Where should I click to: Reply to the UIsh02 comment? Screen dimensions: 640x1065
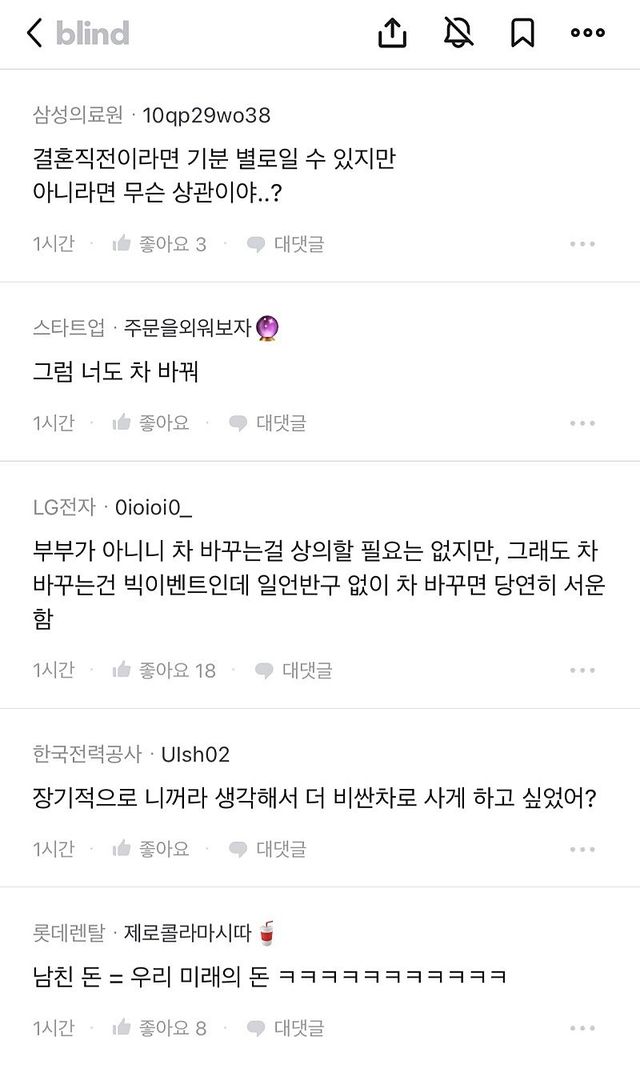[x=266, y=848]
